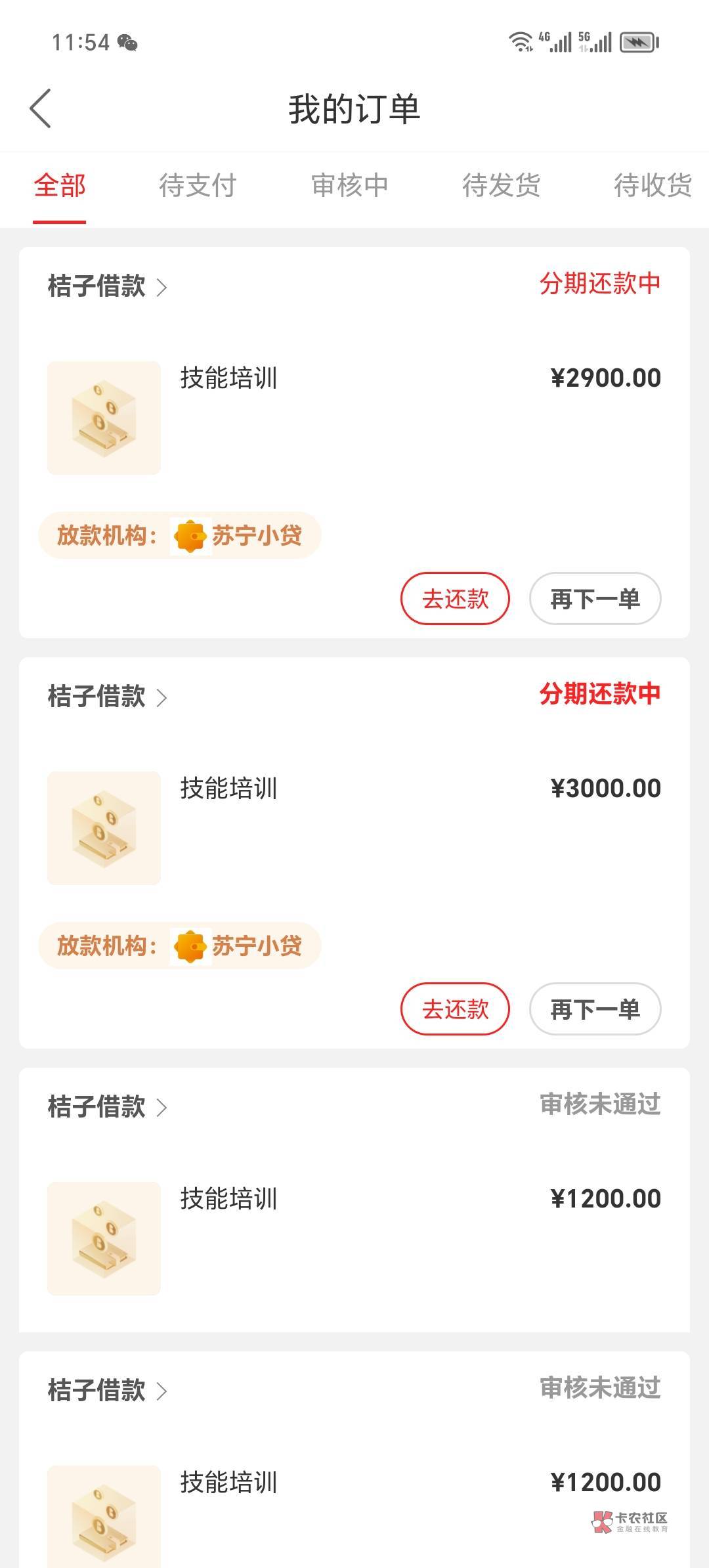
Task: Repay the ¥3000.00 order via 去还款
Action: [x=455, y=1009]
